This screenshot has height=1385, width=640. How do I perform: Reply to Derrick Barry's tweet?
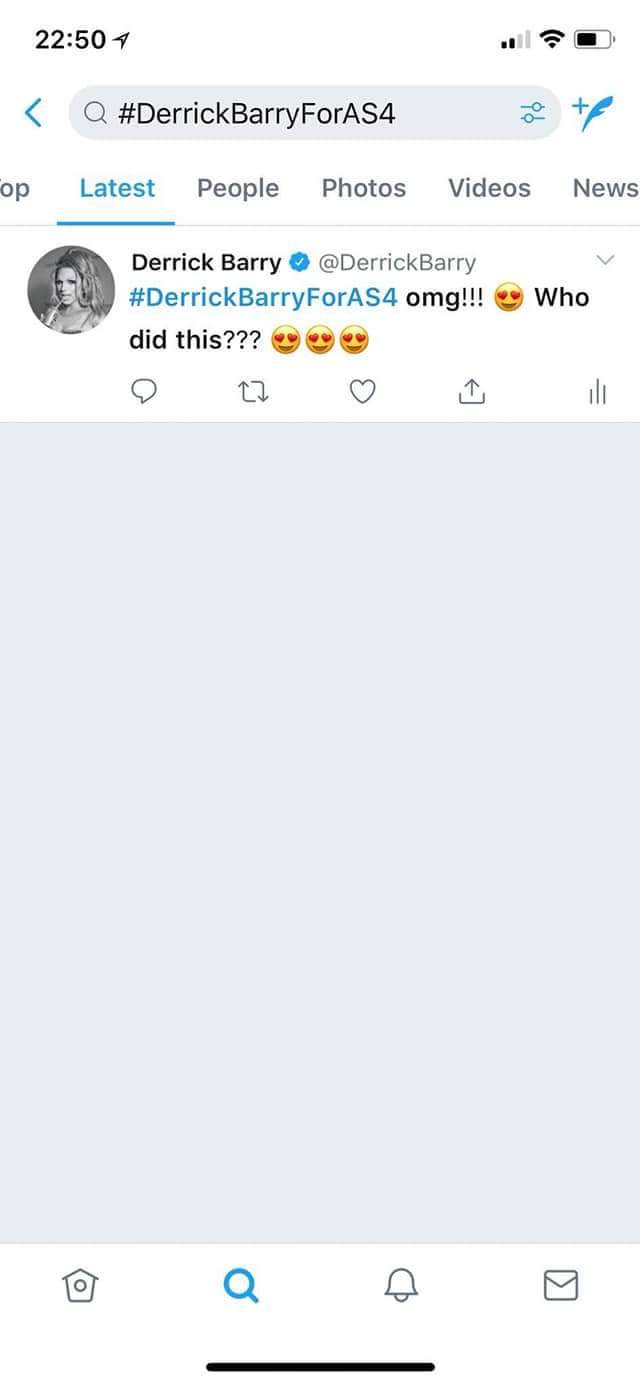(x=145, y=393)
